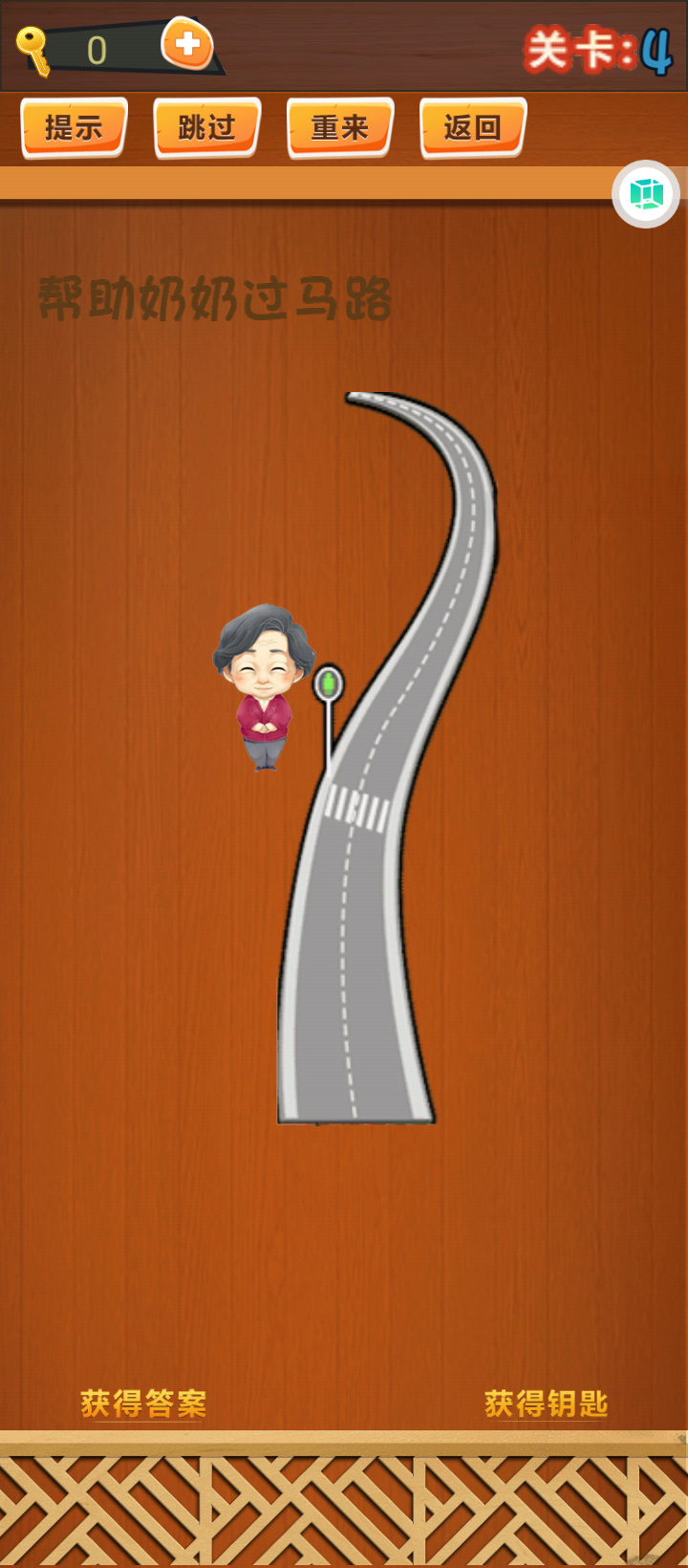Screen dimensions: 688x1568
Task: Open the 提示 hint button
Action: (x=74, y=127)
